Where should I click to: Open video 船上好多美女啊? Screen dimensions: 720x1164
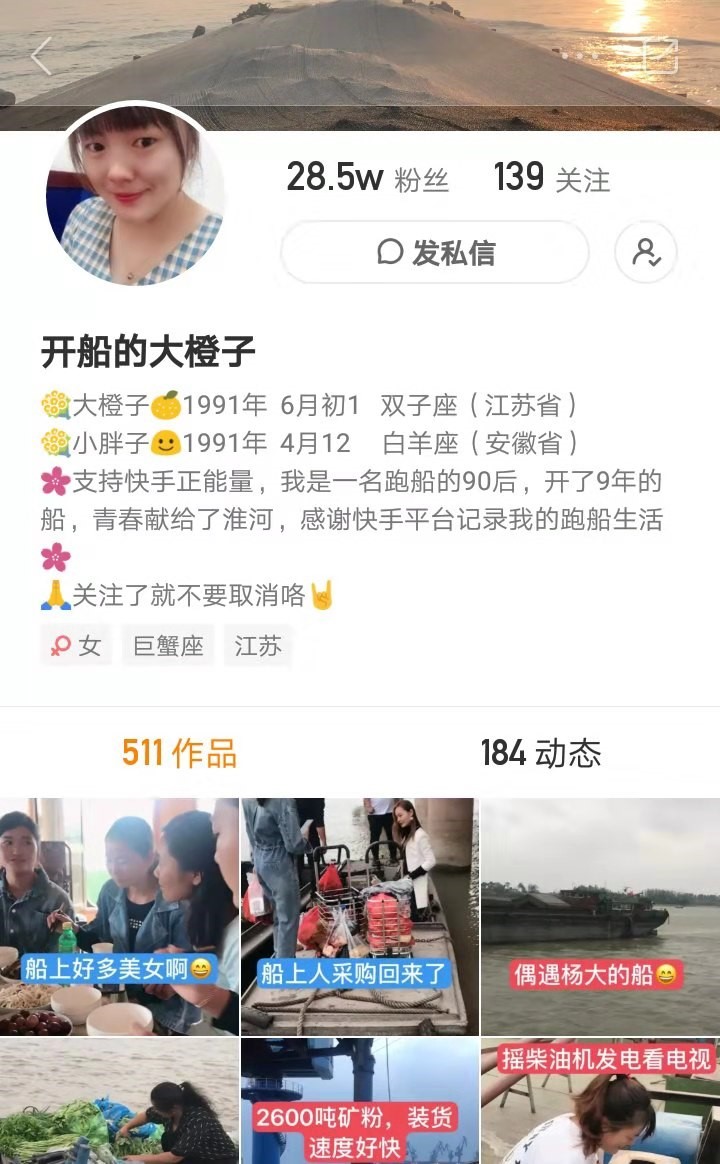pyautogui.click(x=119, y=915)
